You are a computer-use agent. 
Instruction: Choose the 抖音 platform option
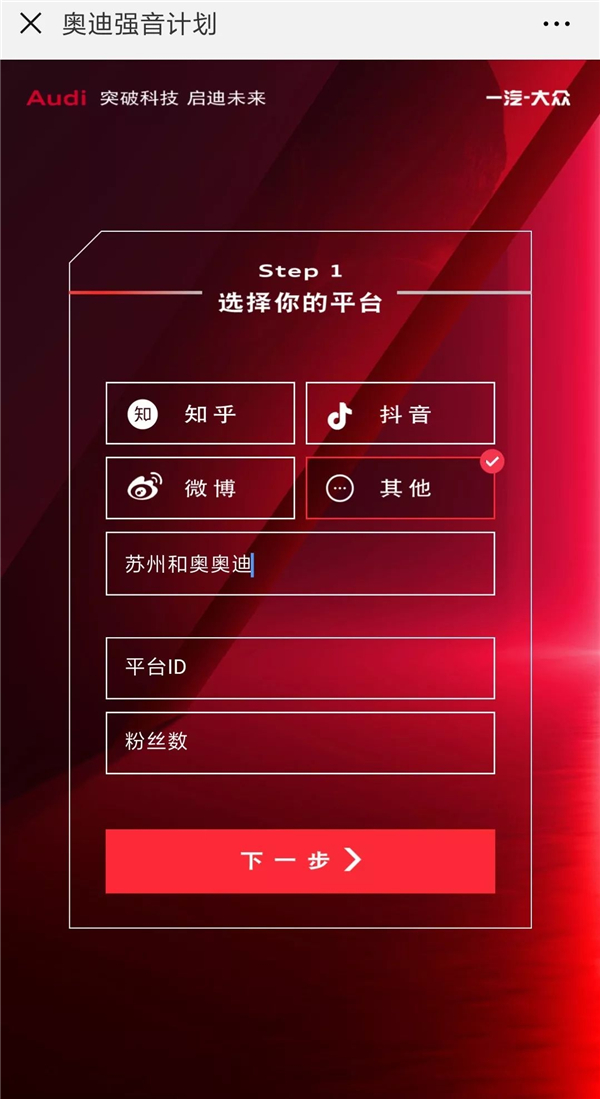pos(400,413)
